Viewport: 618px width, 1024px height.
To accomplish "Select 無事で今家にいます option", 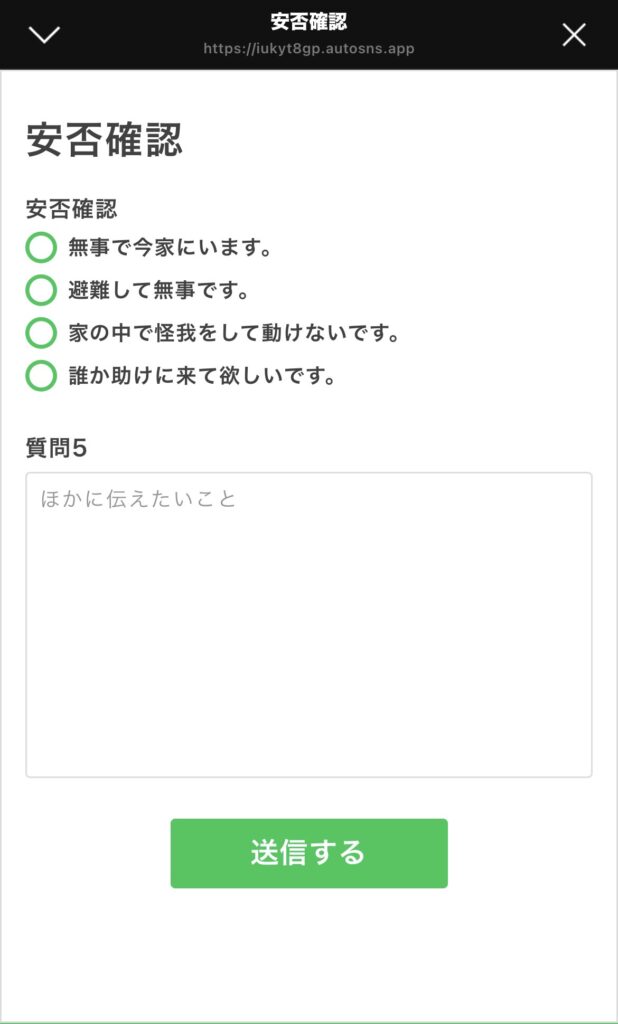I will coord(41,247).
